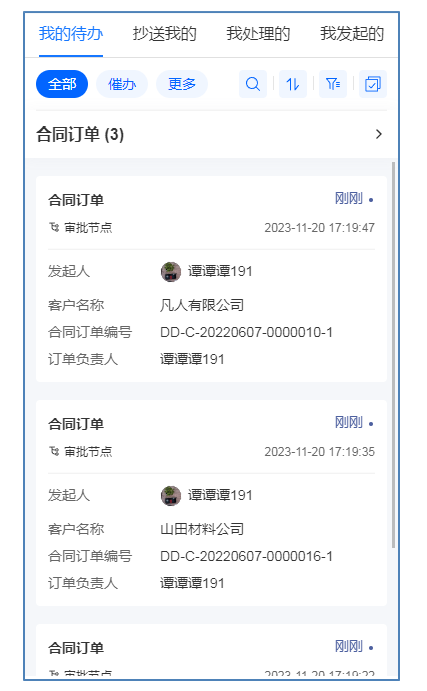Open the 我处理的 tab
The width and height of the screenshot is (427, 691).
[258, 33]
